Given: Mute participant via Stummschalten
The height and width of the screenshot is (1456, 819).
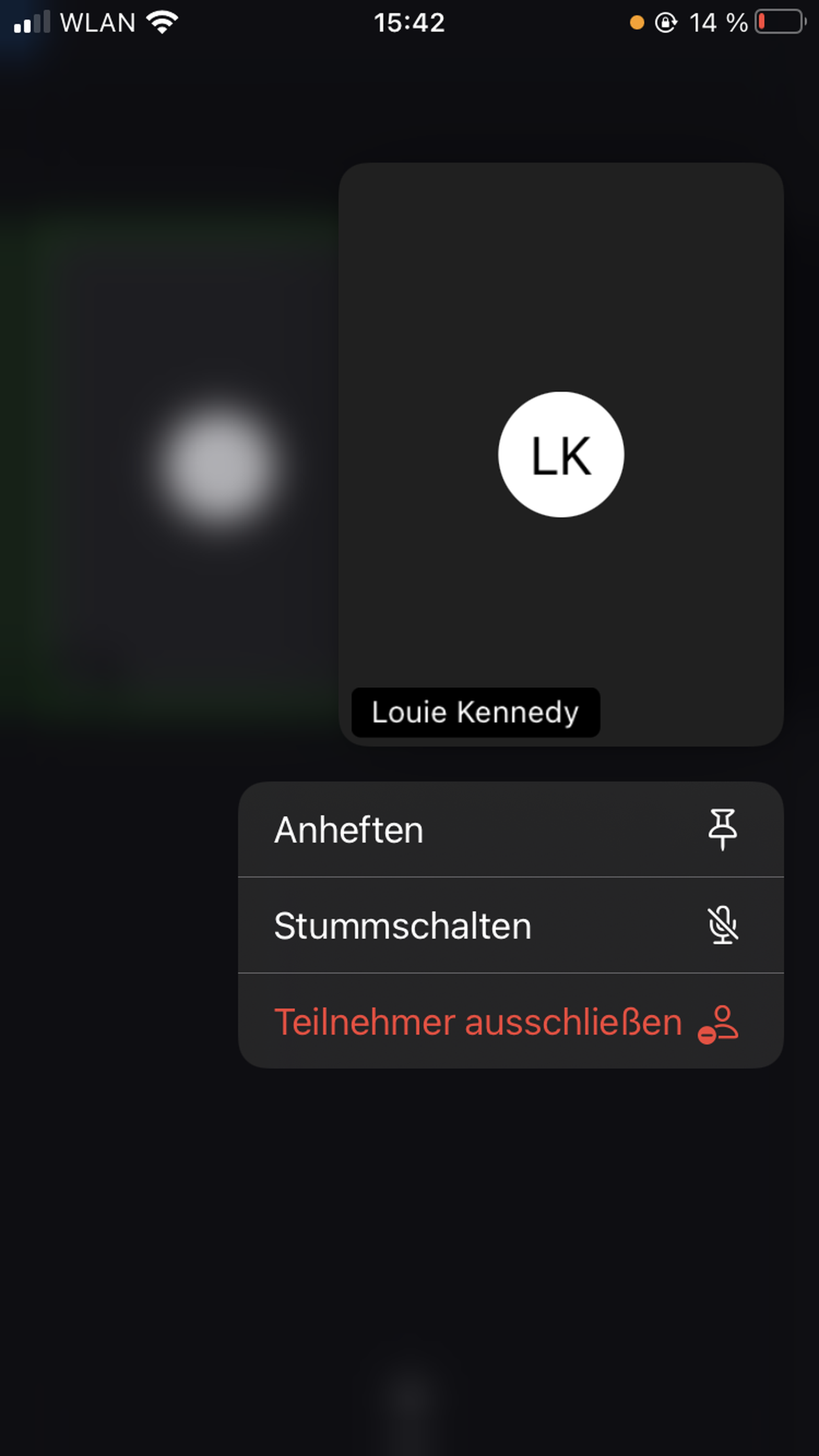Looking at the screenshot, I should point(510,926).
